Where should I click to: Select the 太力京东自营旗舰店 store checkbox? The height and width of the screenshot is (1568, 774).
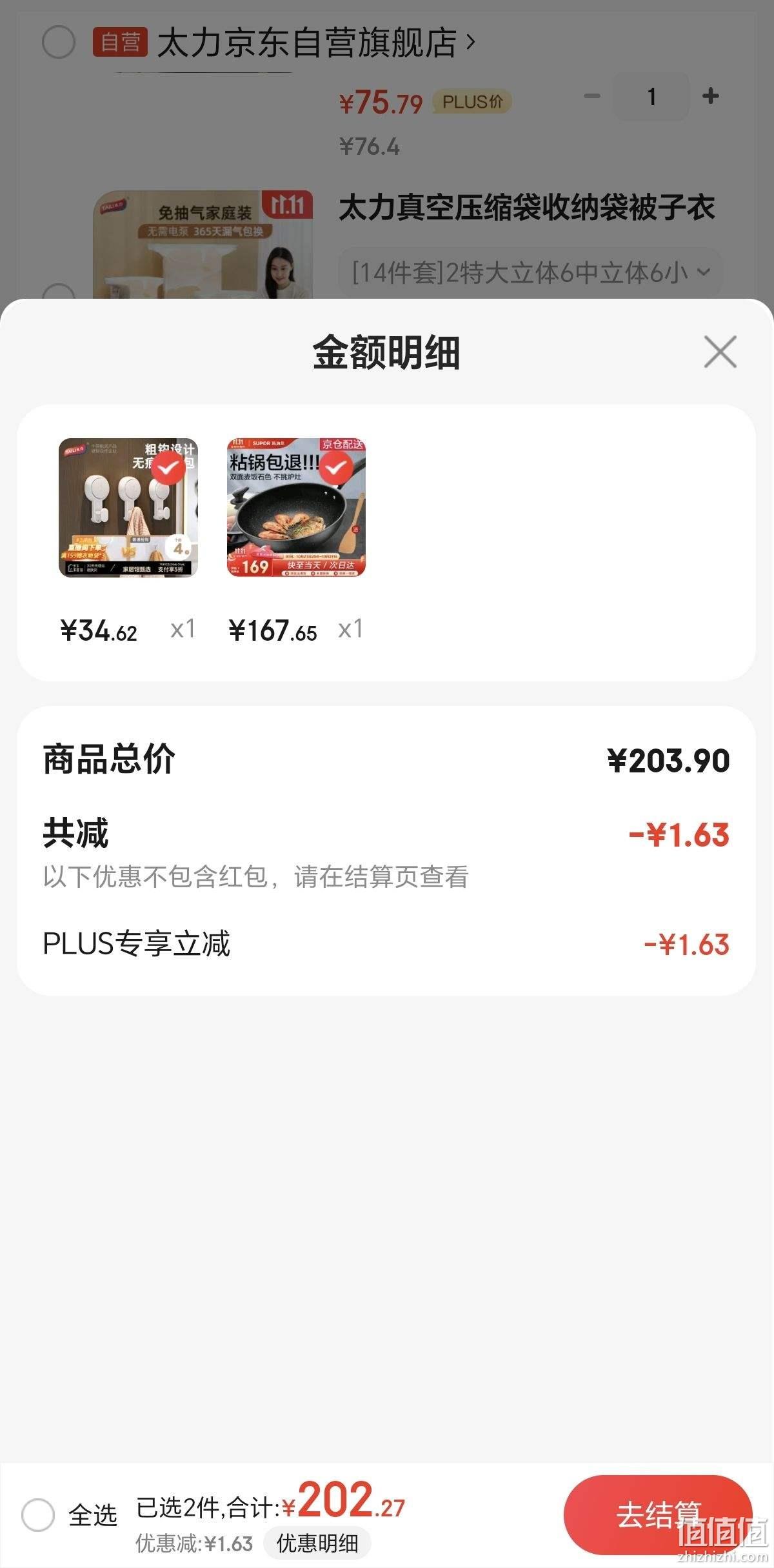pyautogui.click(x=59, y=42)
